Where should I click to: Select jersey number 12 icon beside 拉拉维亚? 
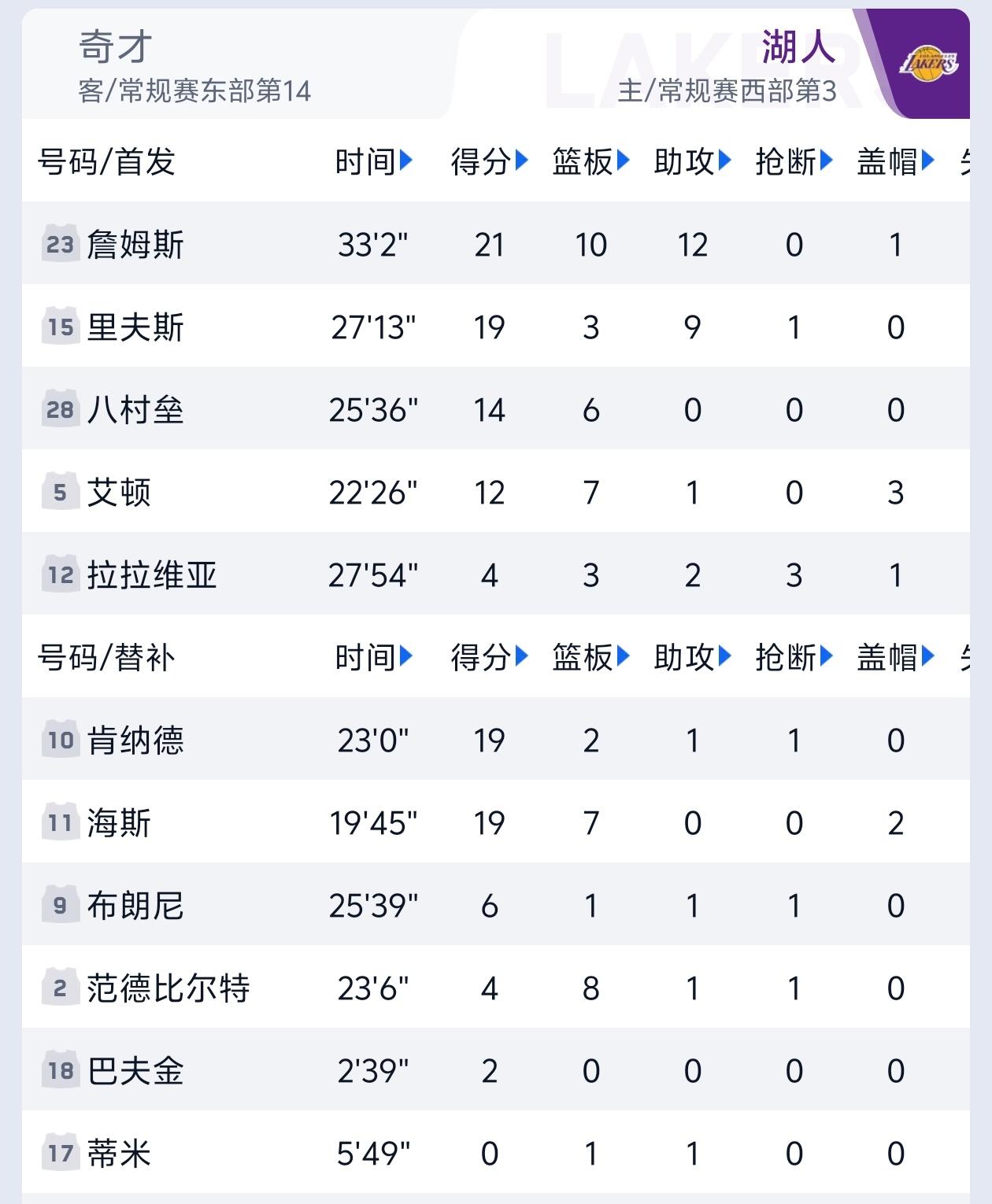pyautogui.click(x=61, y=574)
